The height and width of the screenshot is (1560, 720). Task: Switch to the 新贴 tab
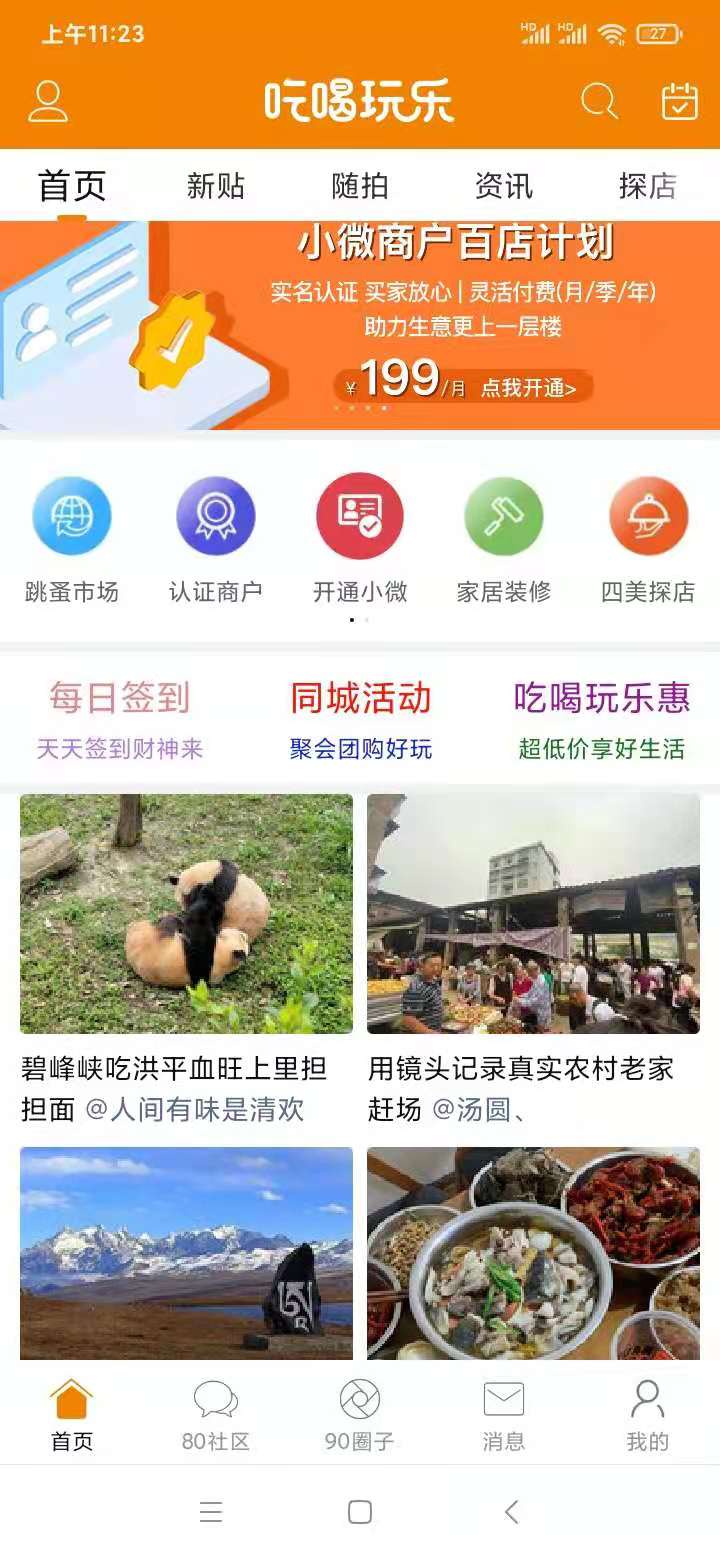(x=217, y=186)
